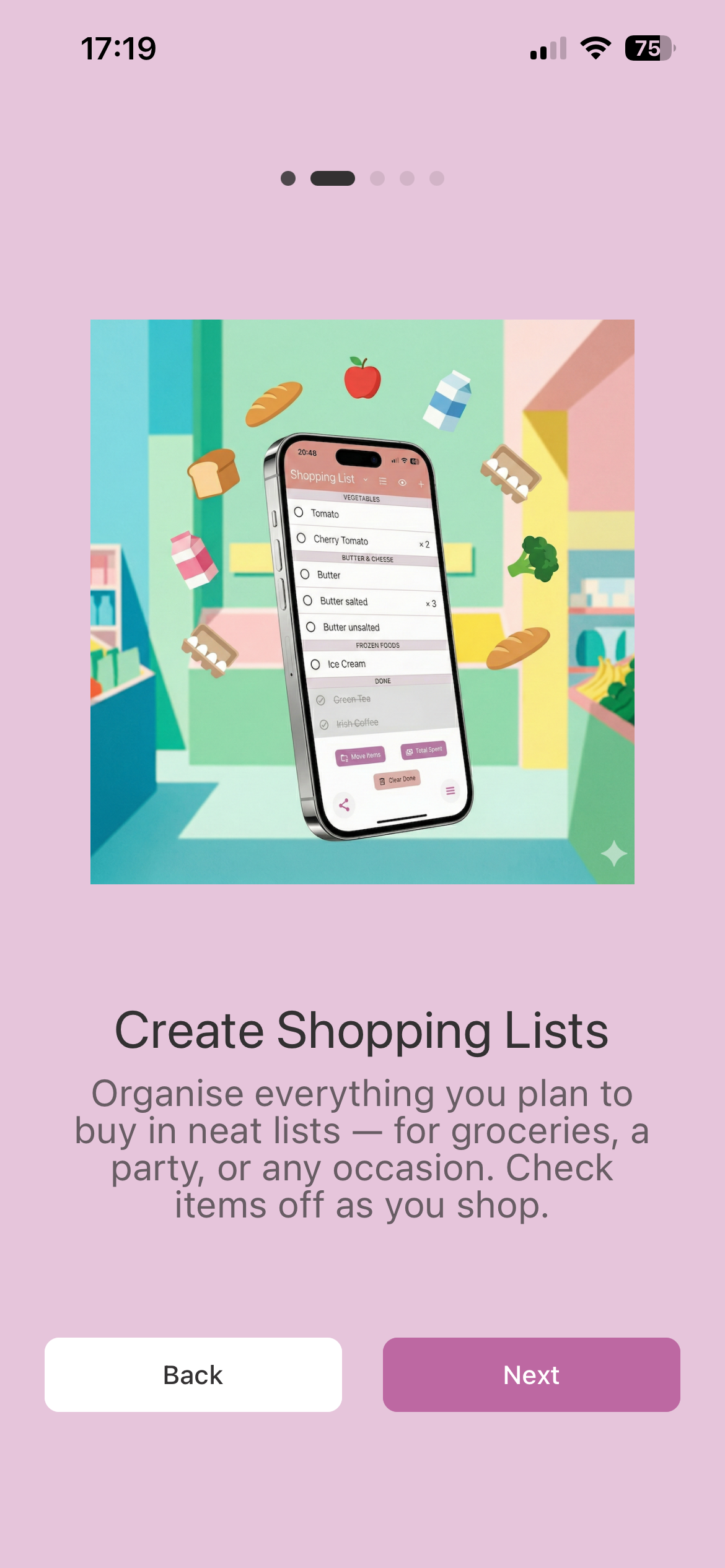This screenshot has width=725, height=1568.
Task: Tap the Next button
Action: (x=531, y=1374)
